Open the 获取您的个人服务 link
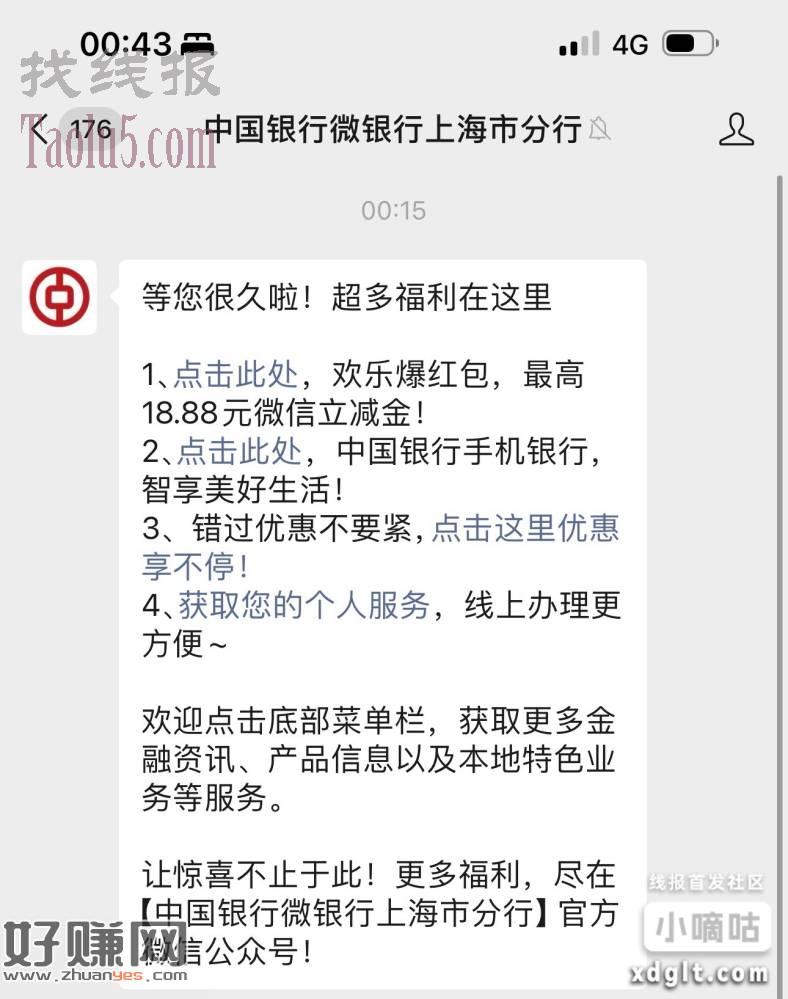This screenshot has height=999, width=788. 304,606
